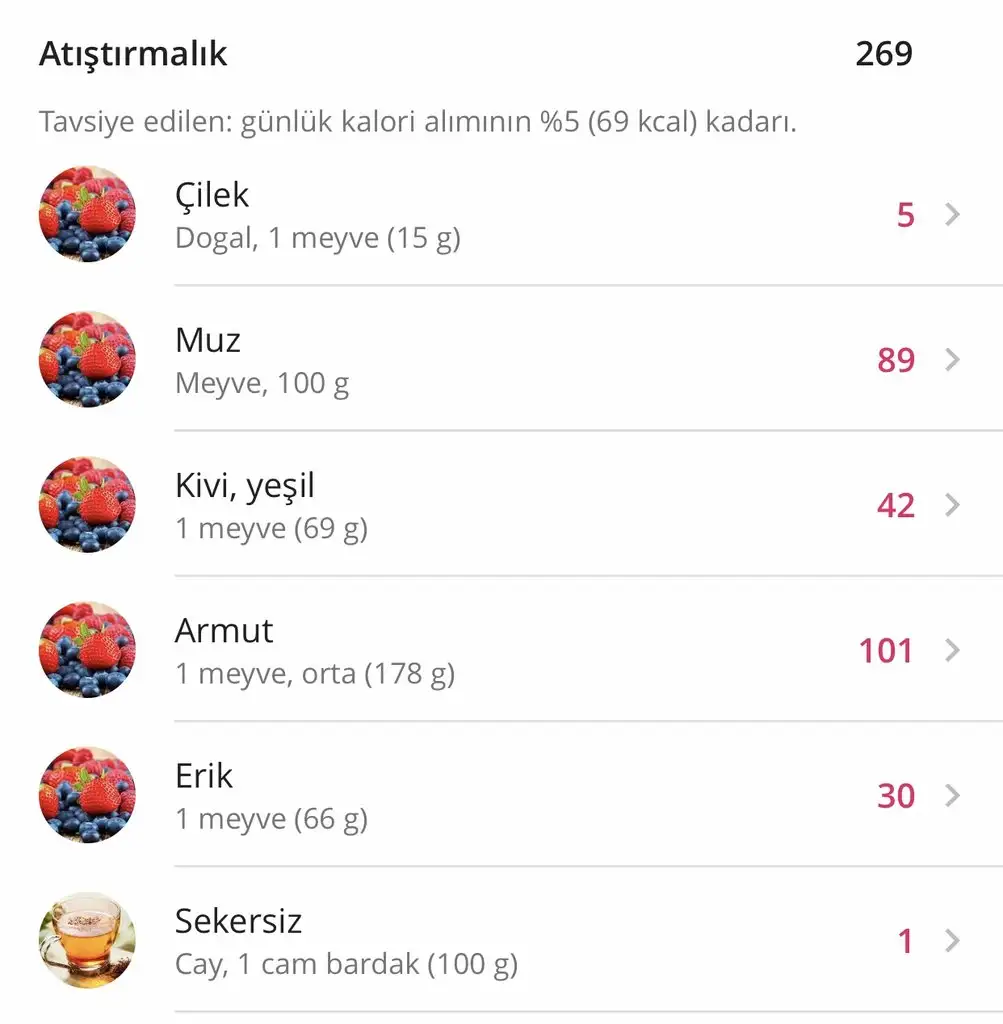Viewport: 1003px width, 1024px height.
Task: Open the Erik food entry
Action: coord(500,795)
